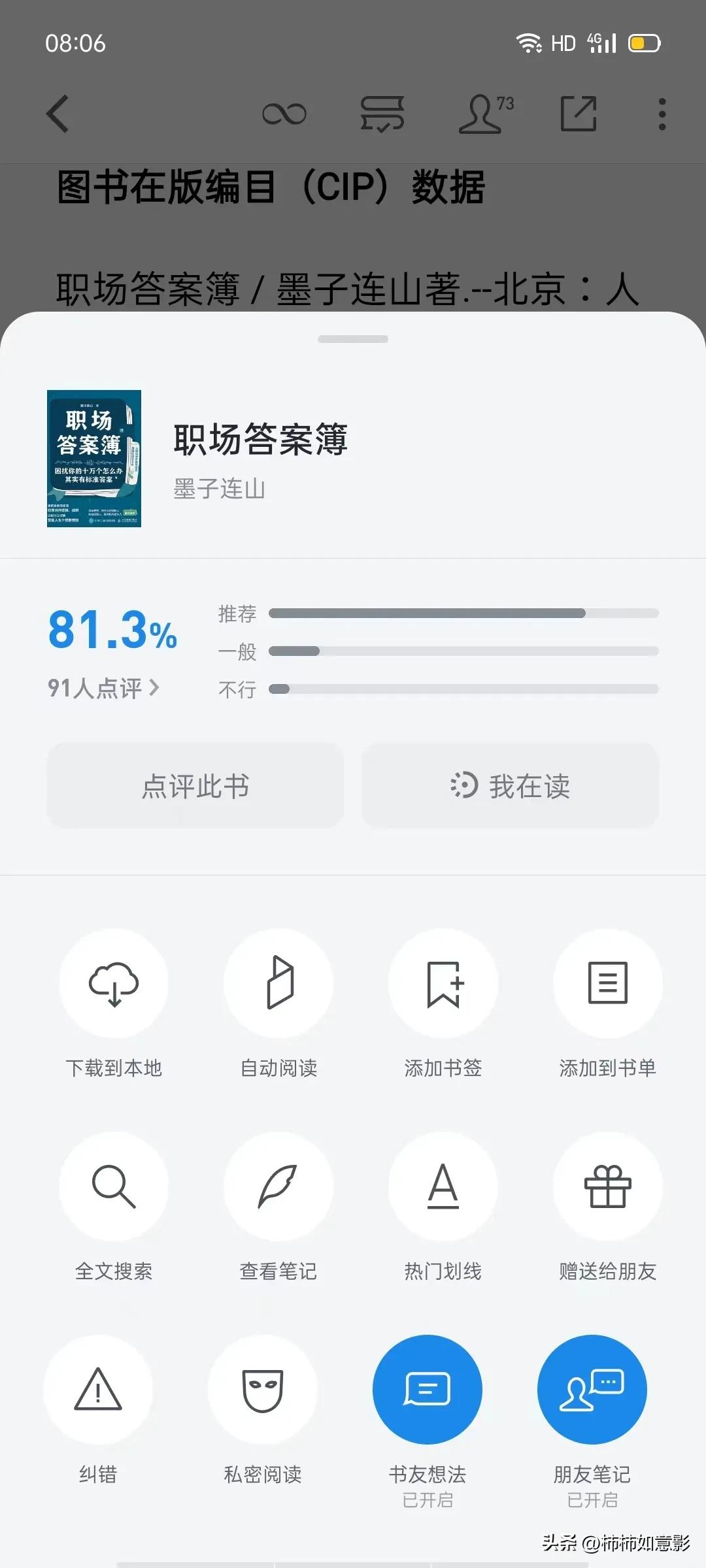Tap 点评此书 to review this book
706x1568 pixels.
195,786
